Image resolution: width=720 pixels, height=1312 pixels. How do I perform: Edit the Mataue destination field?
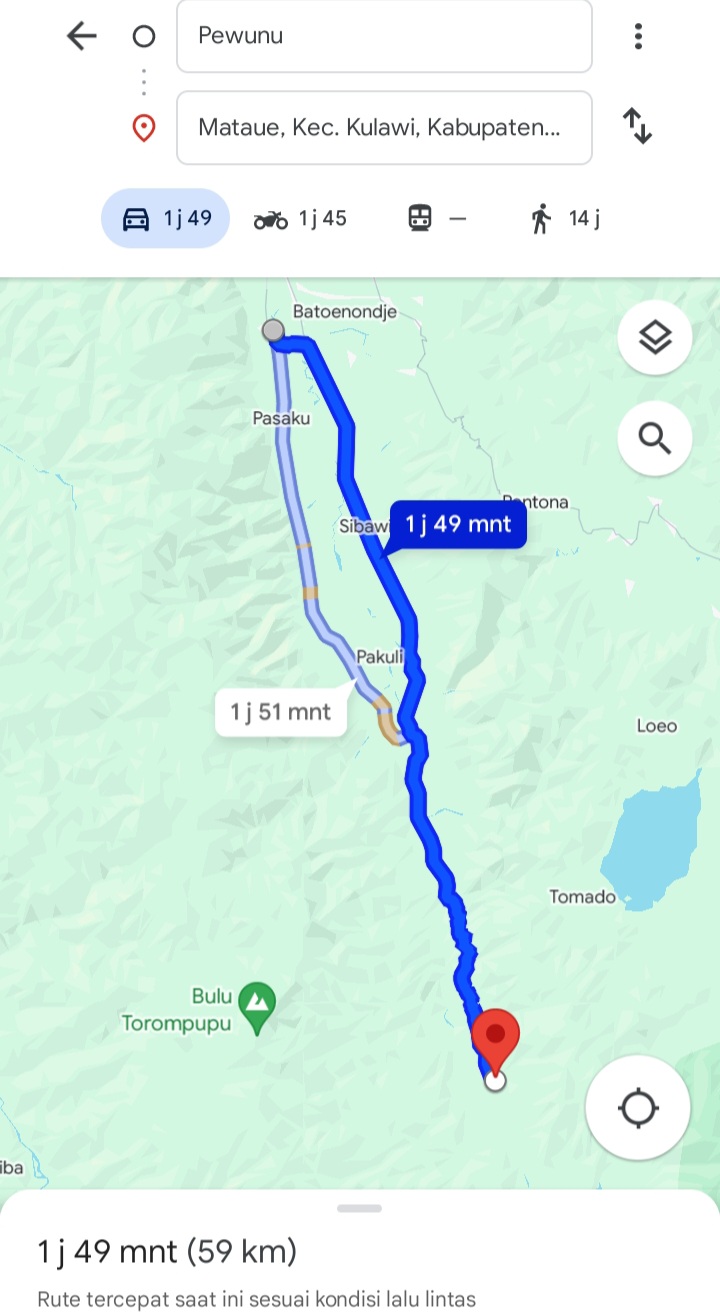pyautogui.click(x=384, y=127)
